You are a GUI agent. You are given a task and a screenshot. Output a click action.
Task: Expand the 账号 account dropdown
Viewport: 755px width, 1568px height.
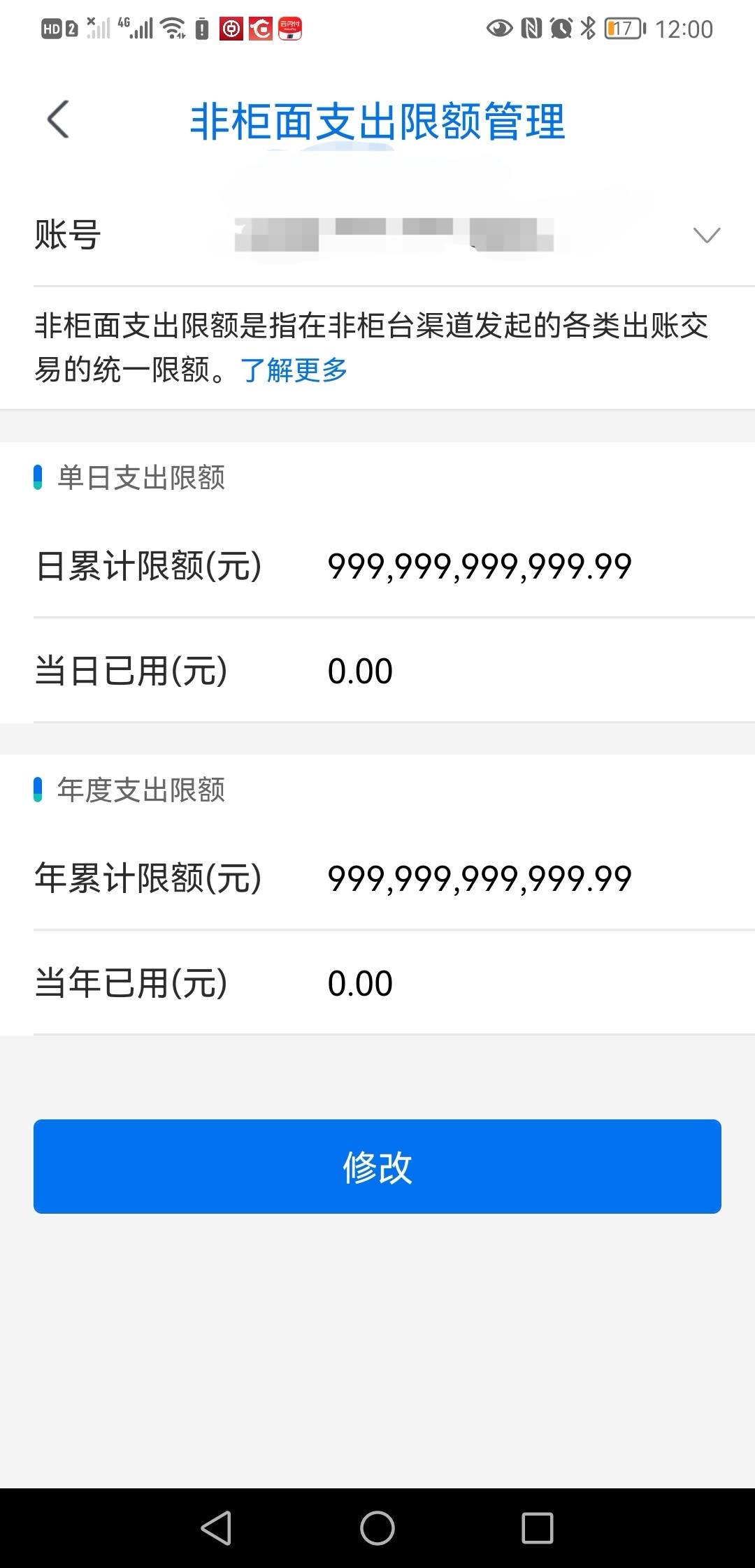pyautogui.click(x=706, y=235)
